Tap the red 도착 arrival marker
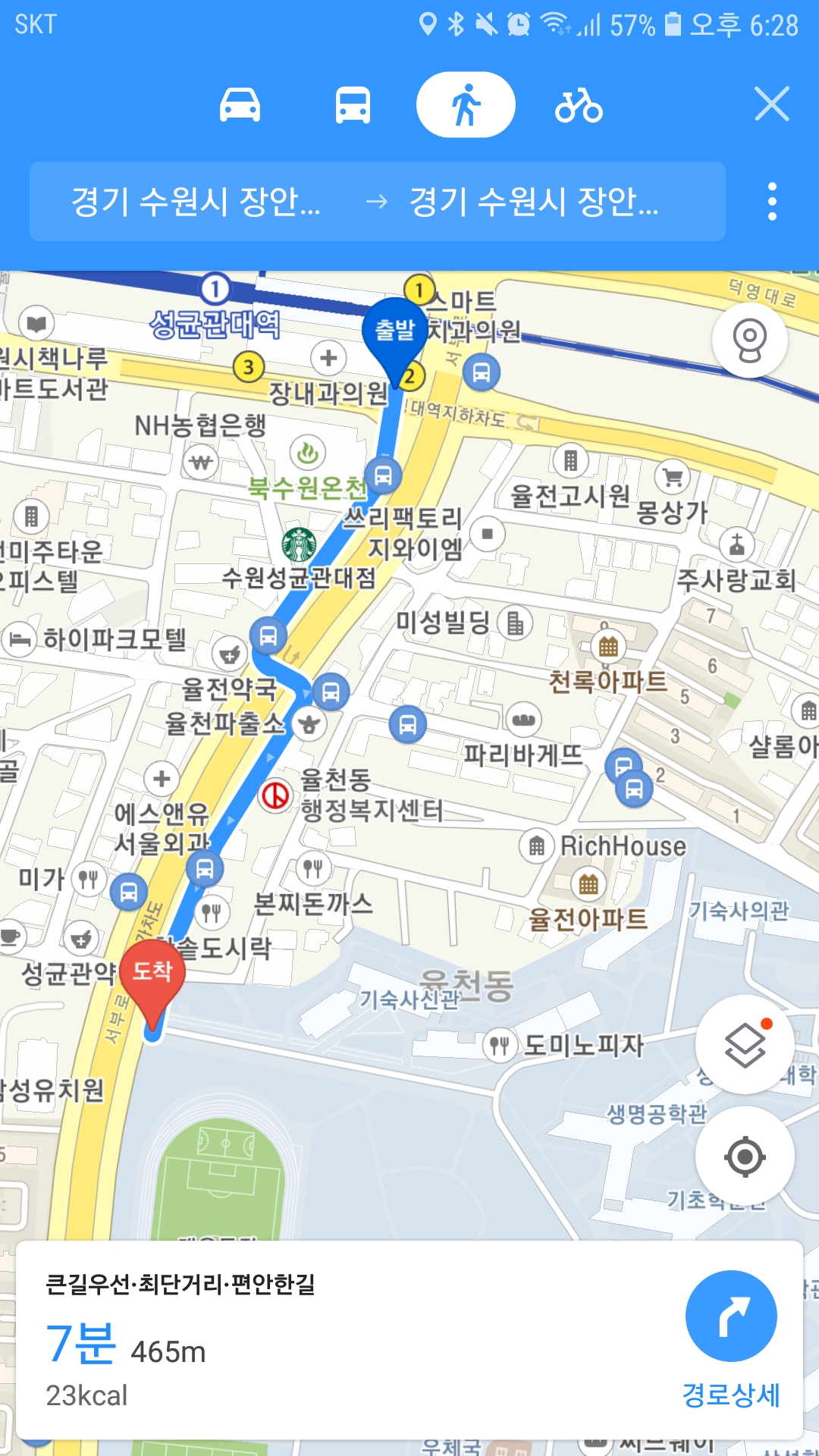819x1456 pixels. pyautogui.click(x=152, y=973)
